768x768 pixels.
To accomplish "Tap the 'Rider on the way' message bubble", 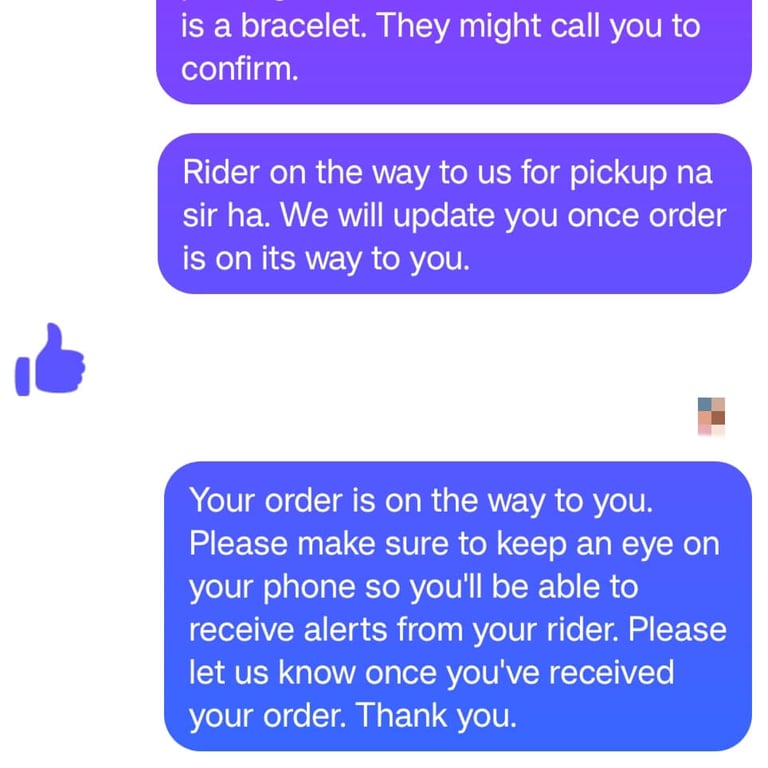I will (454, 214).
